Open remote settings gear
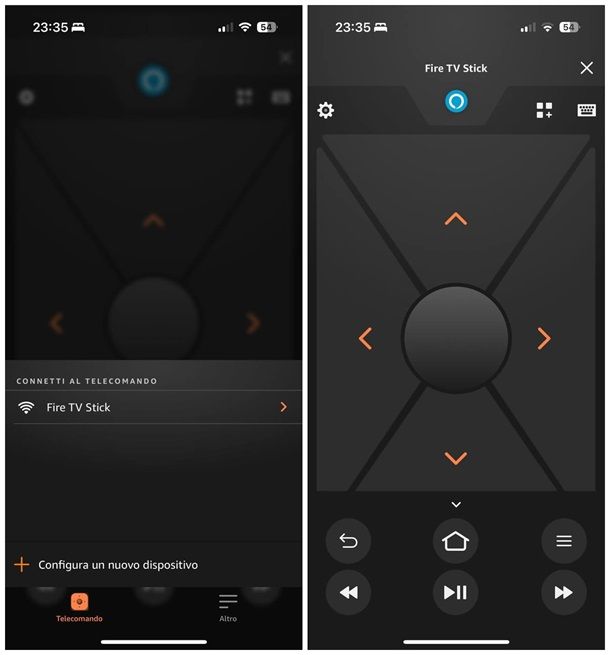 click(x=325, y=110)
